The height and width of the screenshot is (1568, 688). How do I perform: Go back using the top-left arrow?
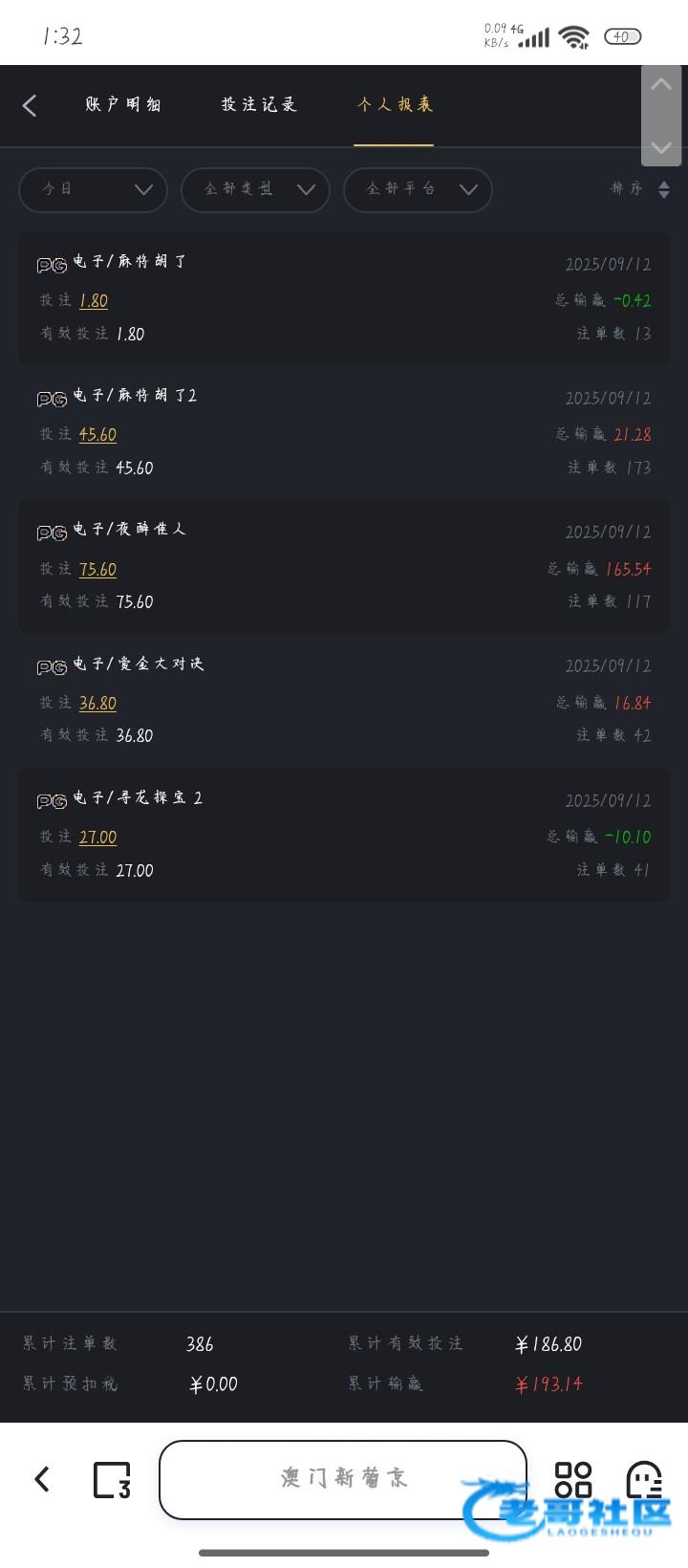click(x=30, y=105)
